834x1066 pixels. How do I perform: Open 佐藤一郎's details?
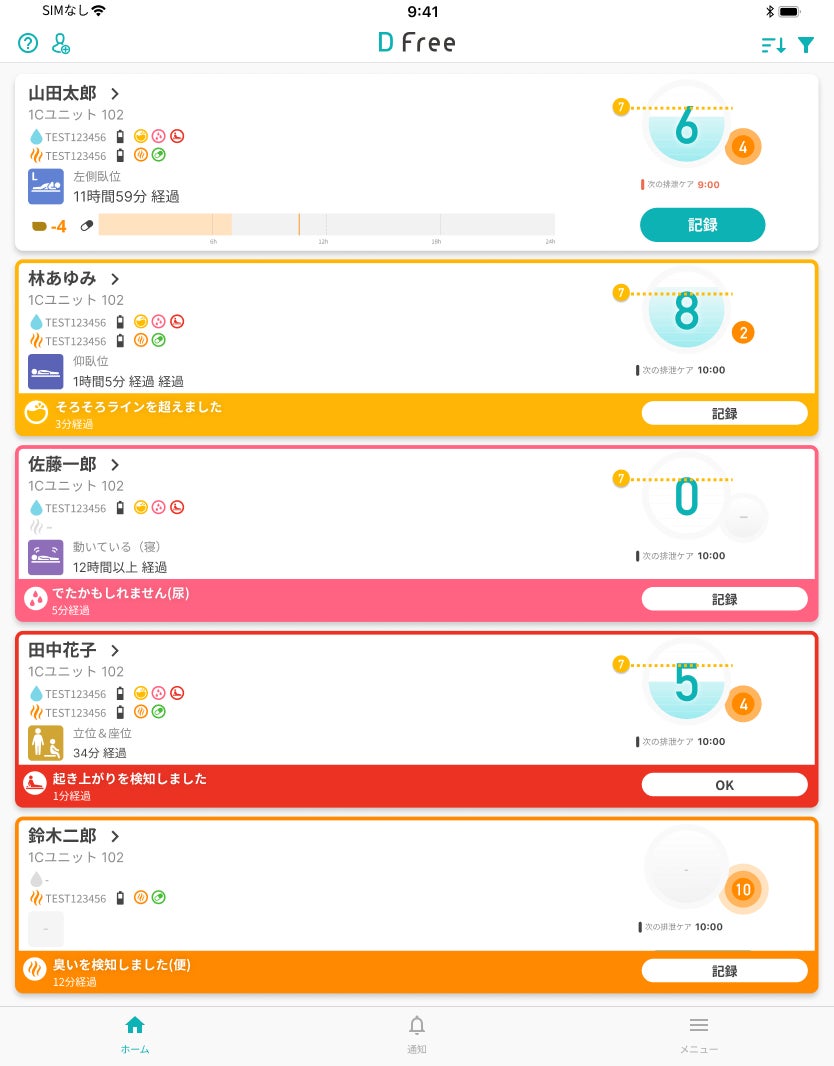pos(75,465)
